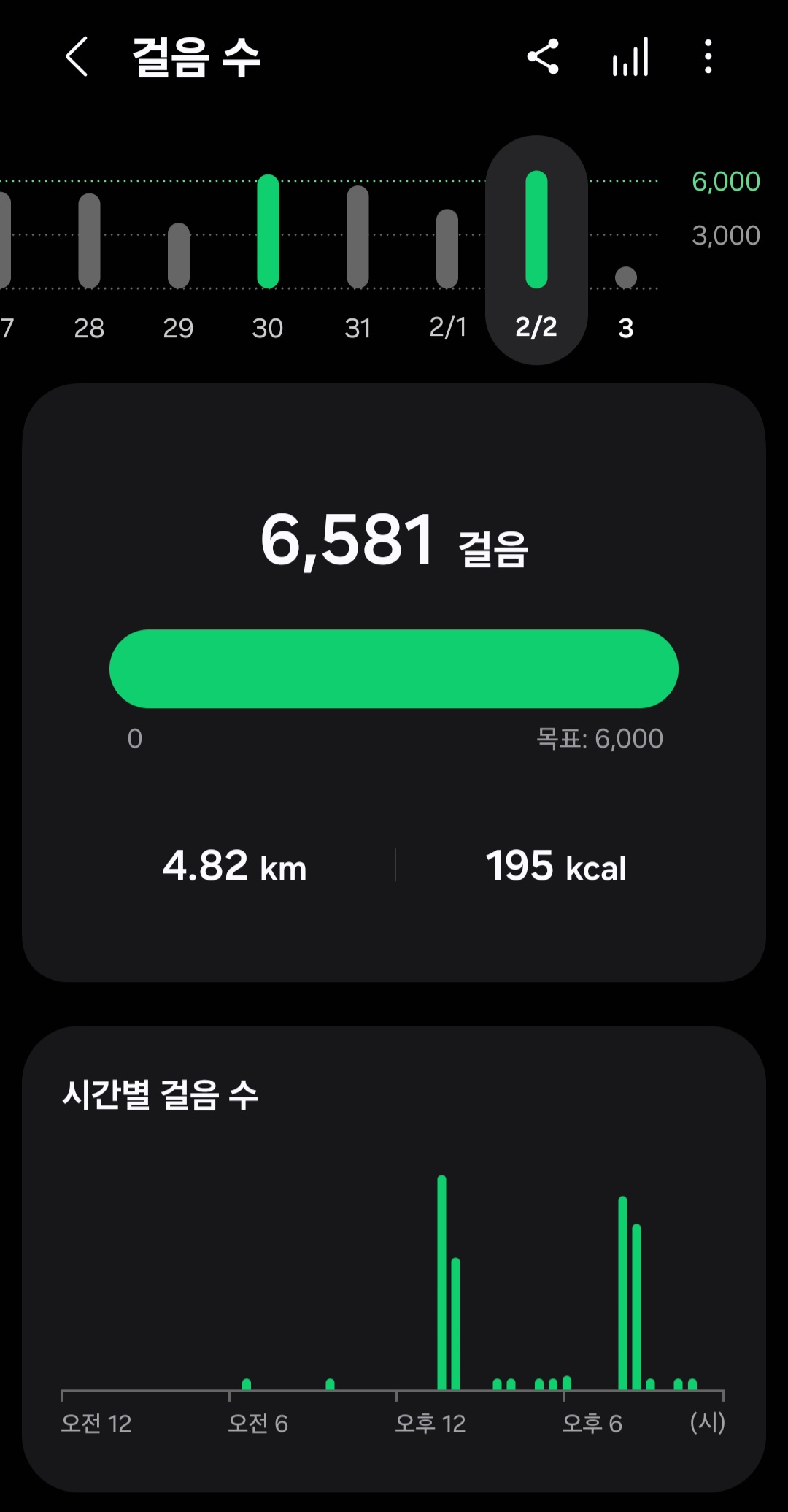Select the day 31 step bar
This screenshot has width=788, height=1512.
[x=358, y=237]
